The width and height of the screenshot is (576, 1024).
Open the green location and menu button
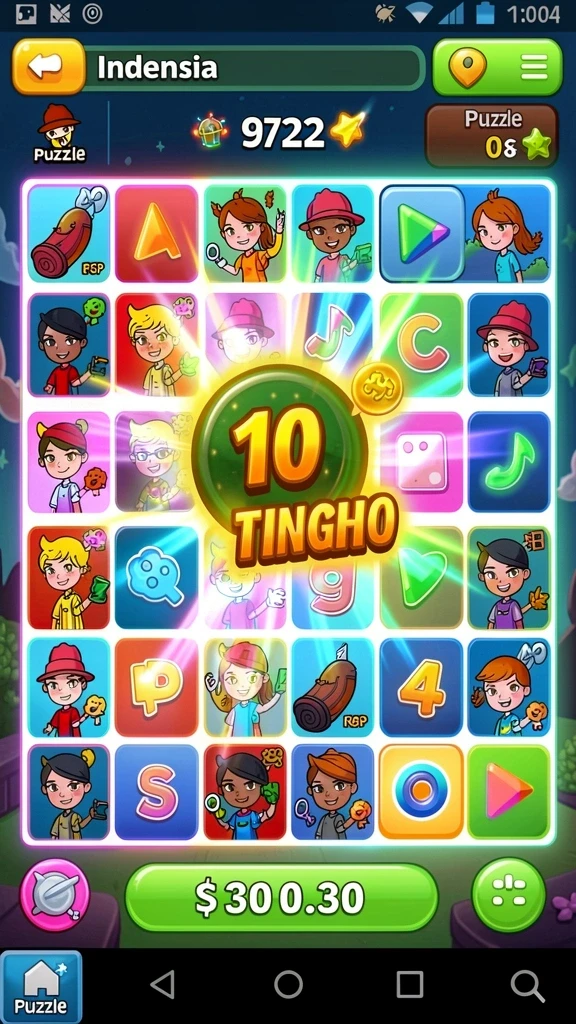click(x=497, y=67)
